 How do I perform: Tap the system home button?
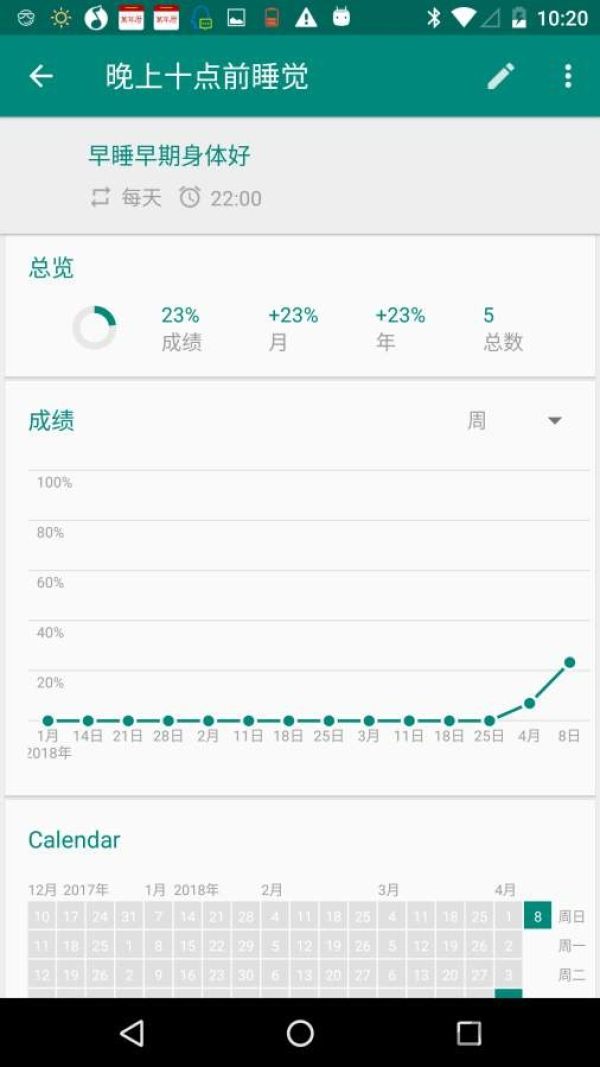pyautogui.click(x=300, y=1033)
